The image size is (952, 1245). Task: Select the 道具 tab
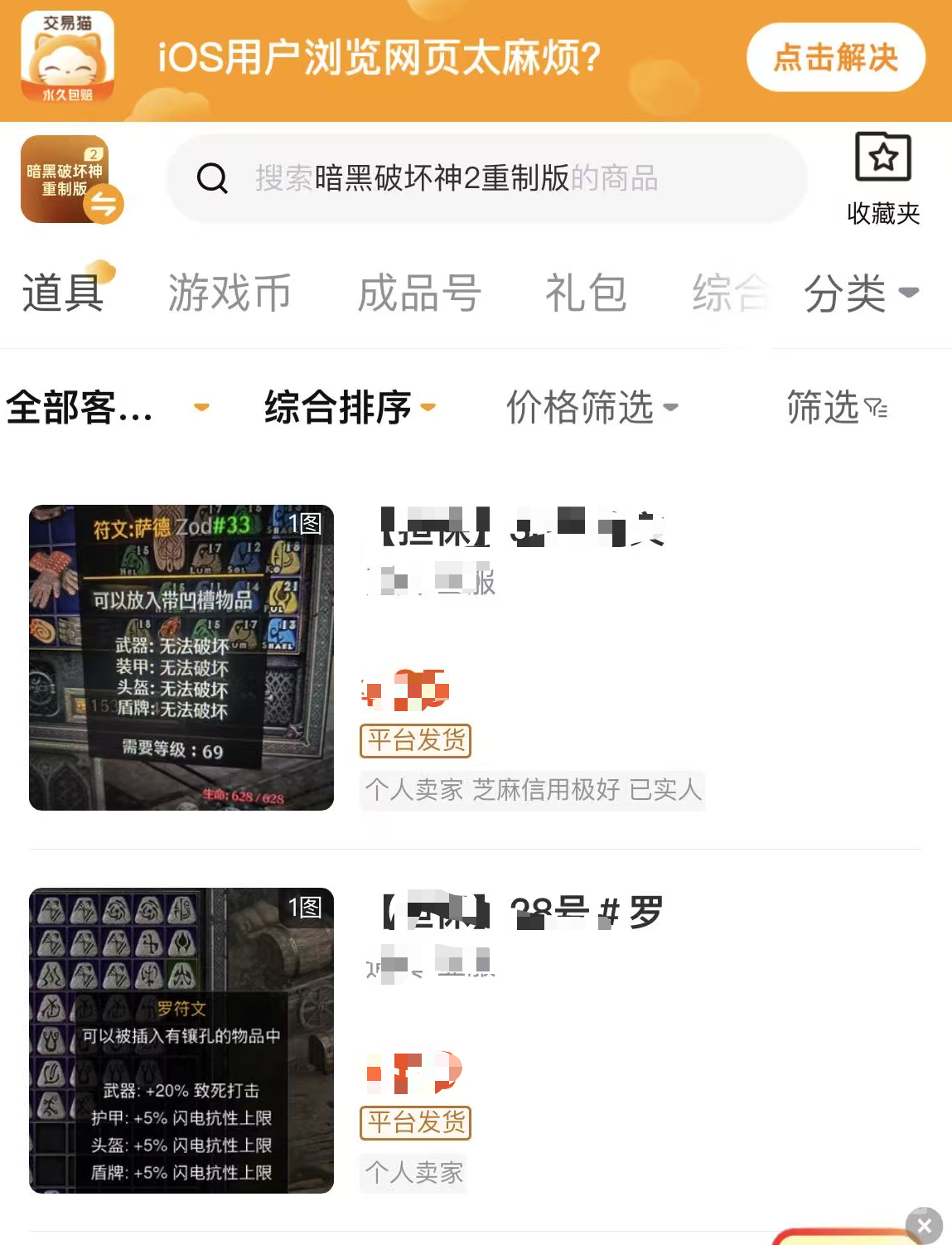coord(63,293)
